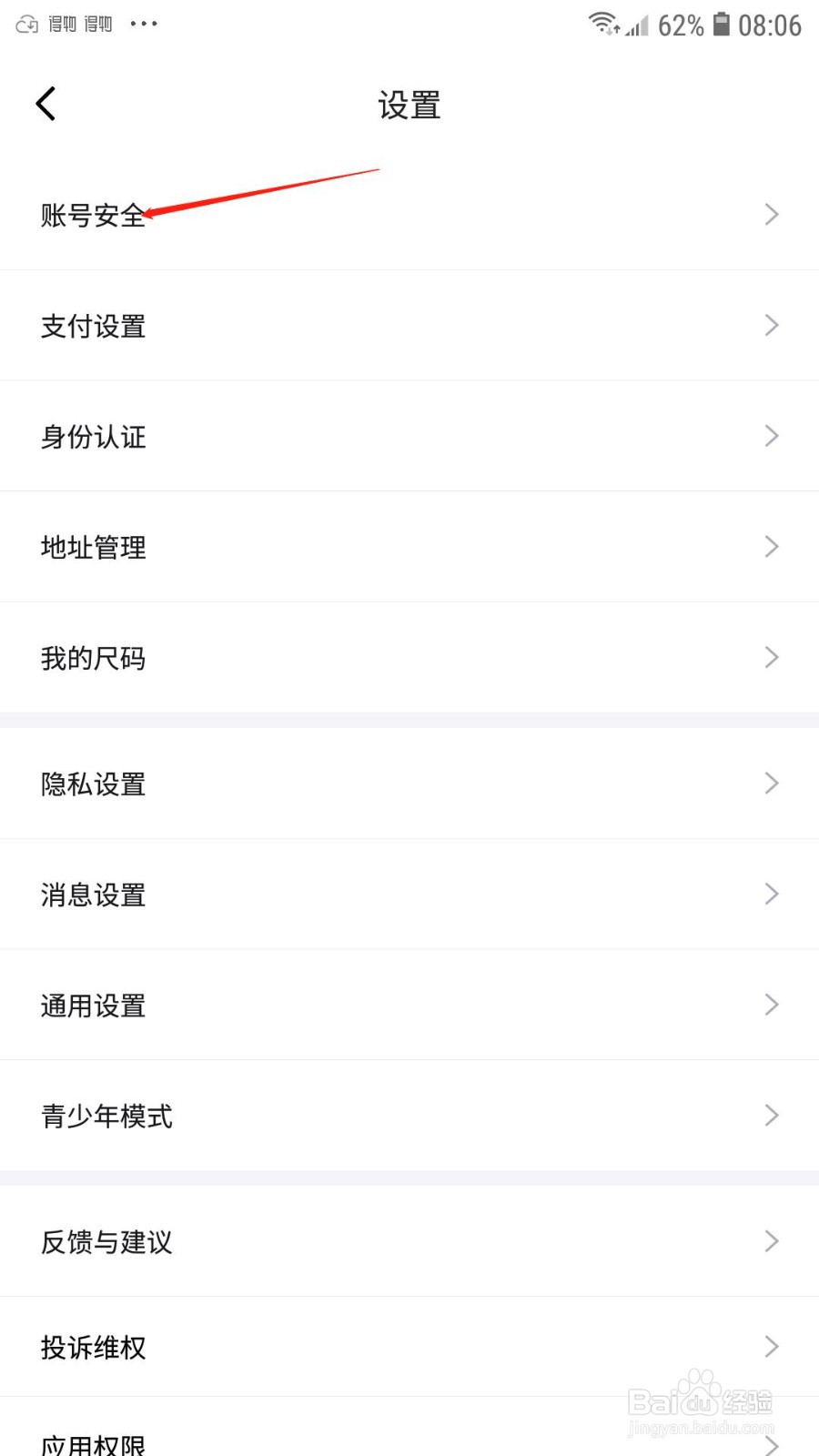This screenshot has width=819, height=1456.
Task: Tap the cellular signal icon
Action: (634, 25)
